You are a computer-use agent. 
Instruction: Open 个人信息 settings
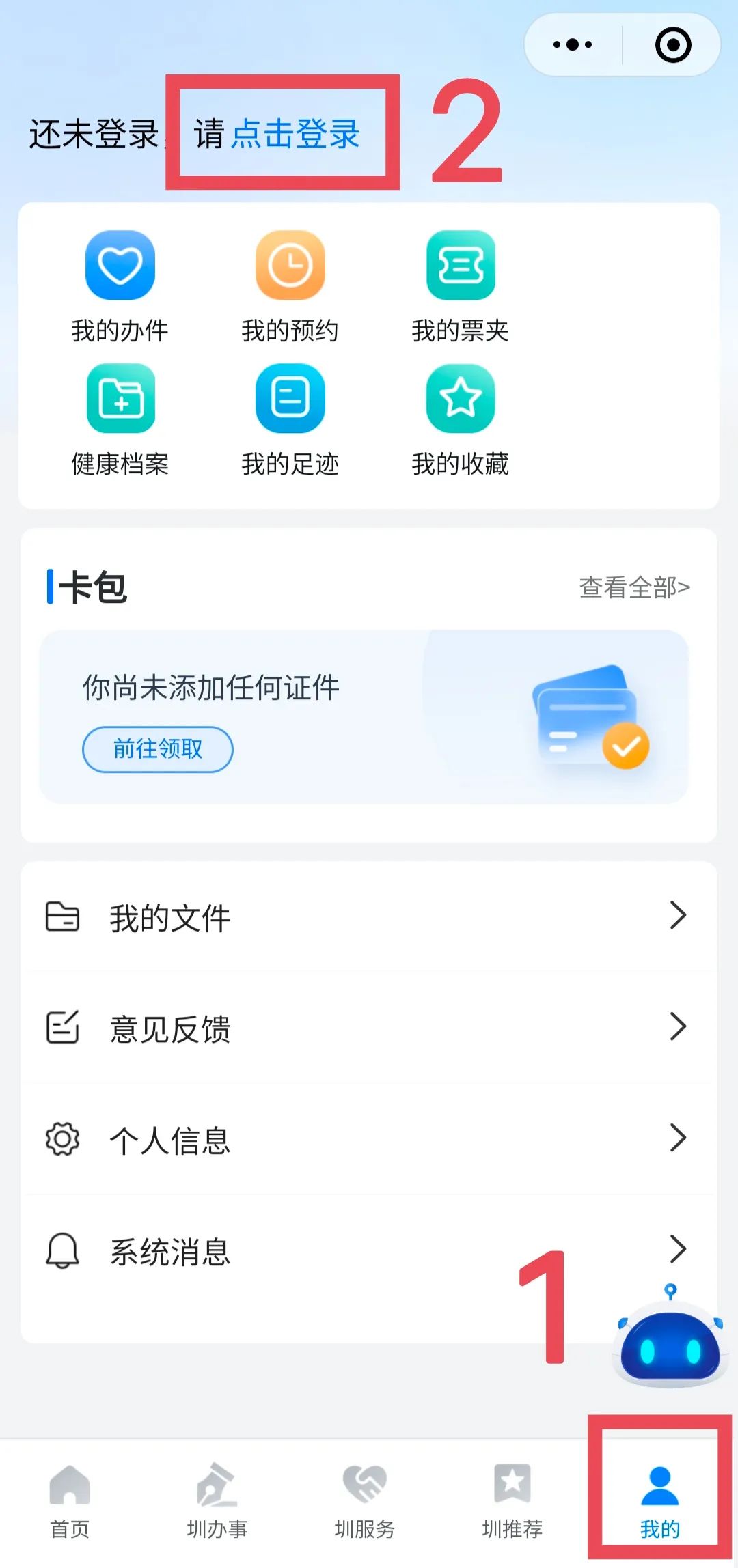click(x=369, y=1139)
